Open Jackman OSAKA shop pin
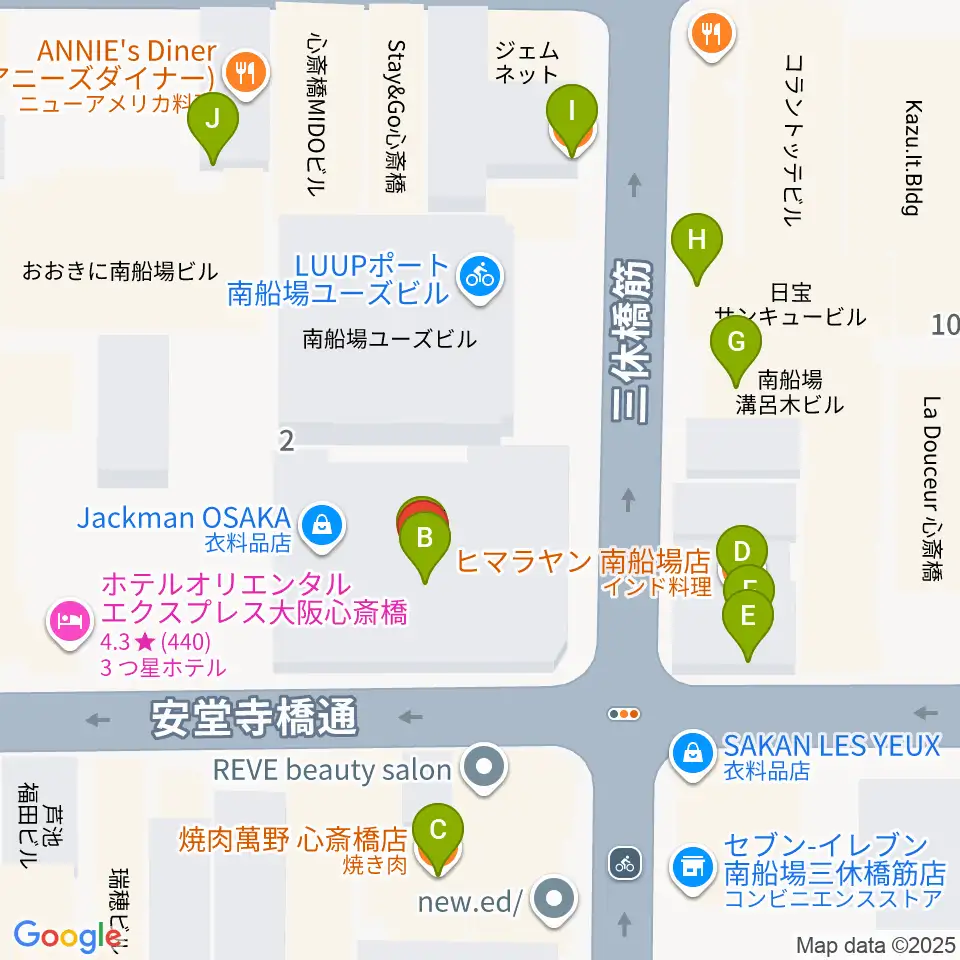The image size is (960, 960). pyautogui.click(x=323, y=523)
